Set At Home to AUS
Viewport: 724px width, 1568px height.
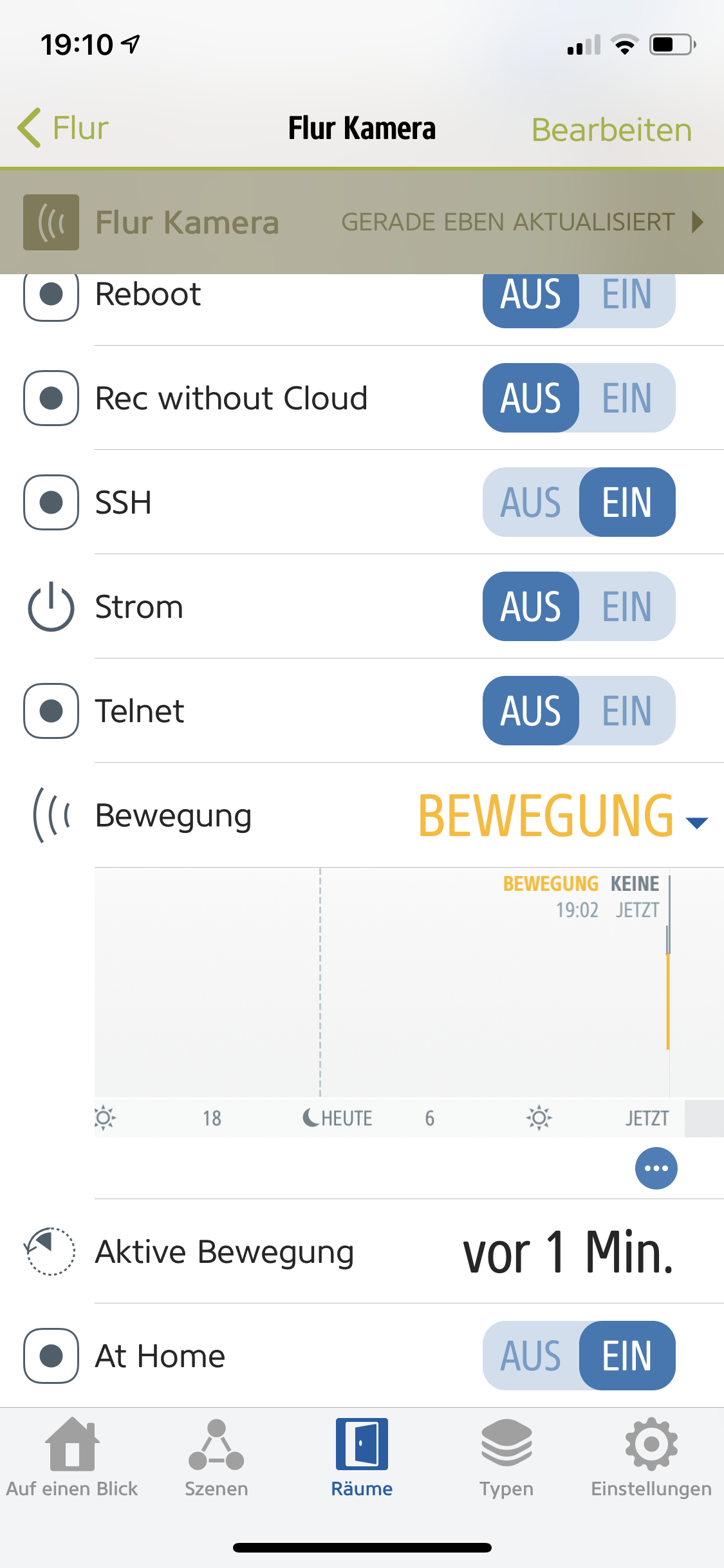(x=531, y=1356)
